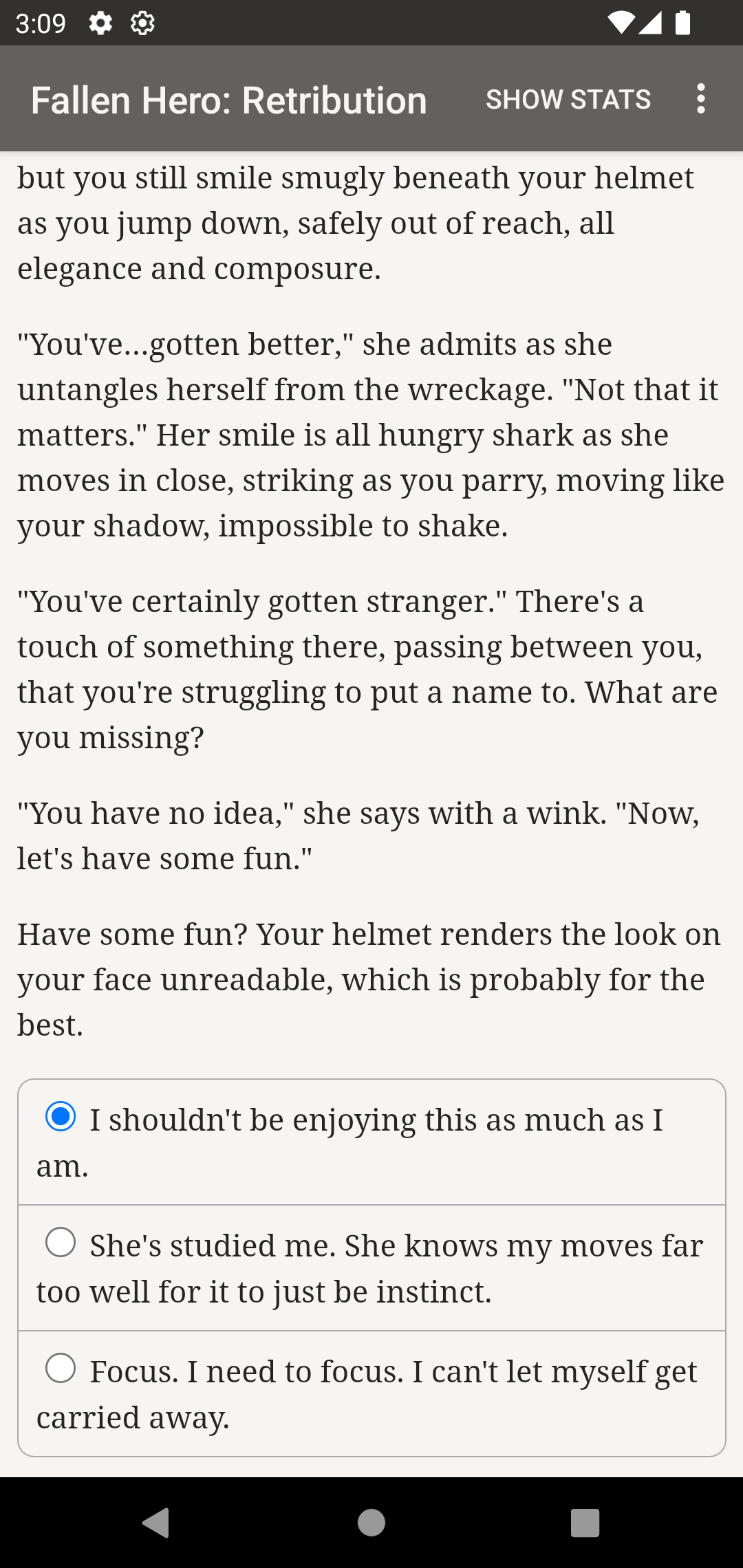Viewport: 743px width, 1568px height.
Task: Open the three-dot overflow menu
Action: pos(700,99)
